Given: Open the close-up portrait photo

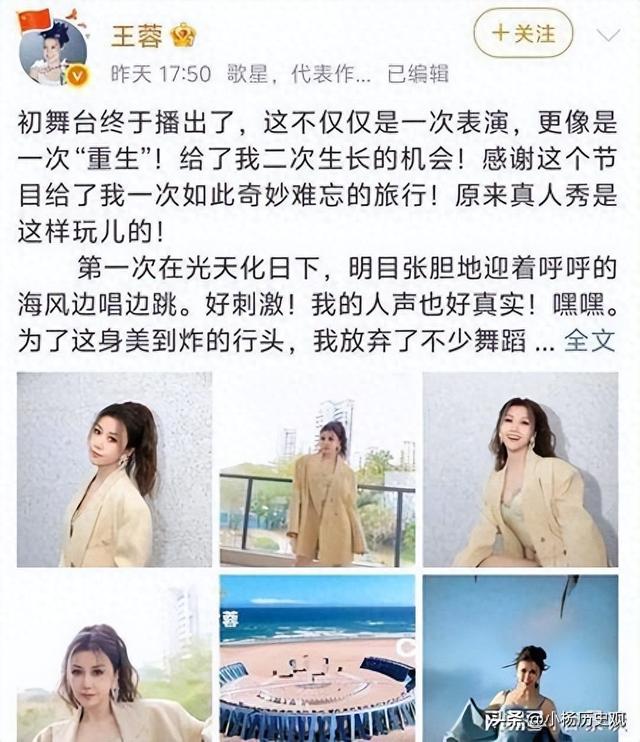Looking at the screenshot, I should [x=114, y=658].
